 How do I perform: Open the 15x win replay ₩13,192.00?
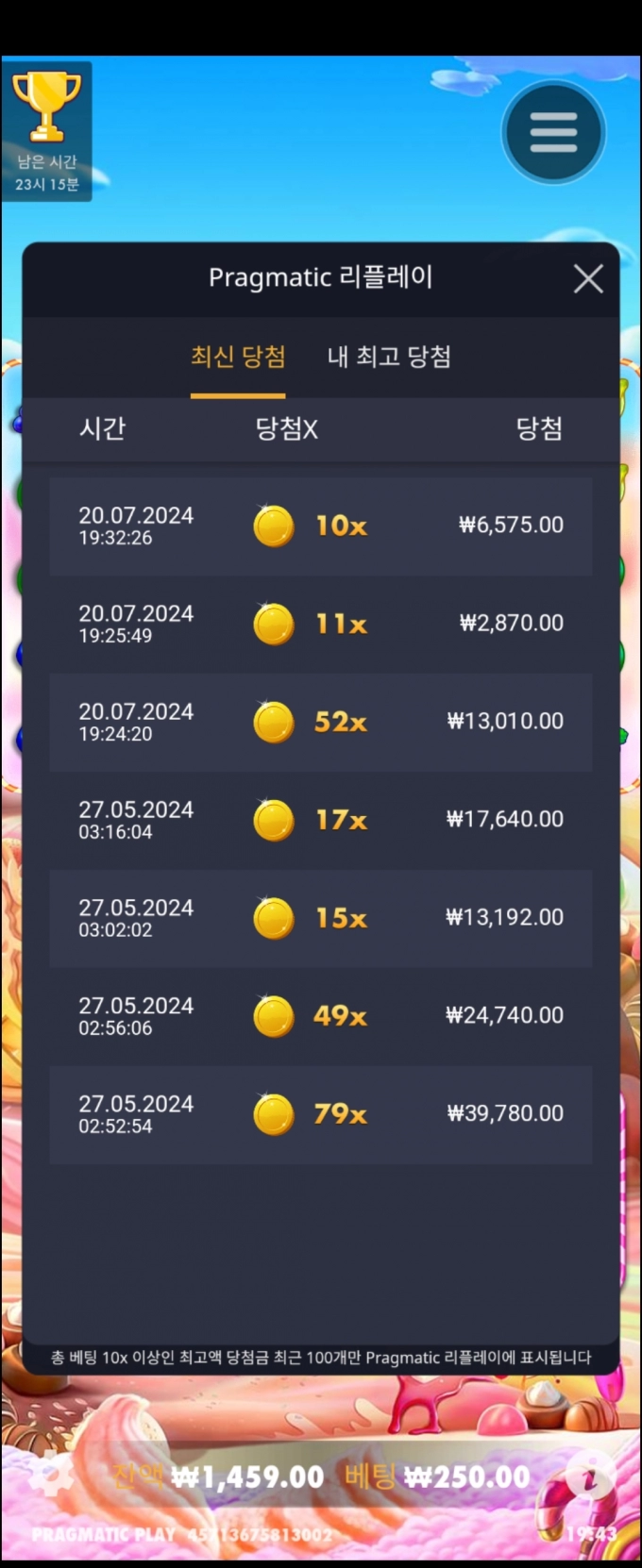(x=321, y=918)
